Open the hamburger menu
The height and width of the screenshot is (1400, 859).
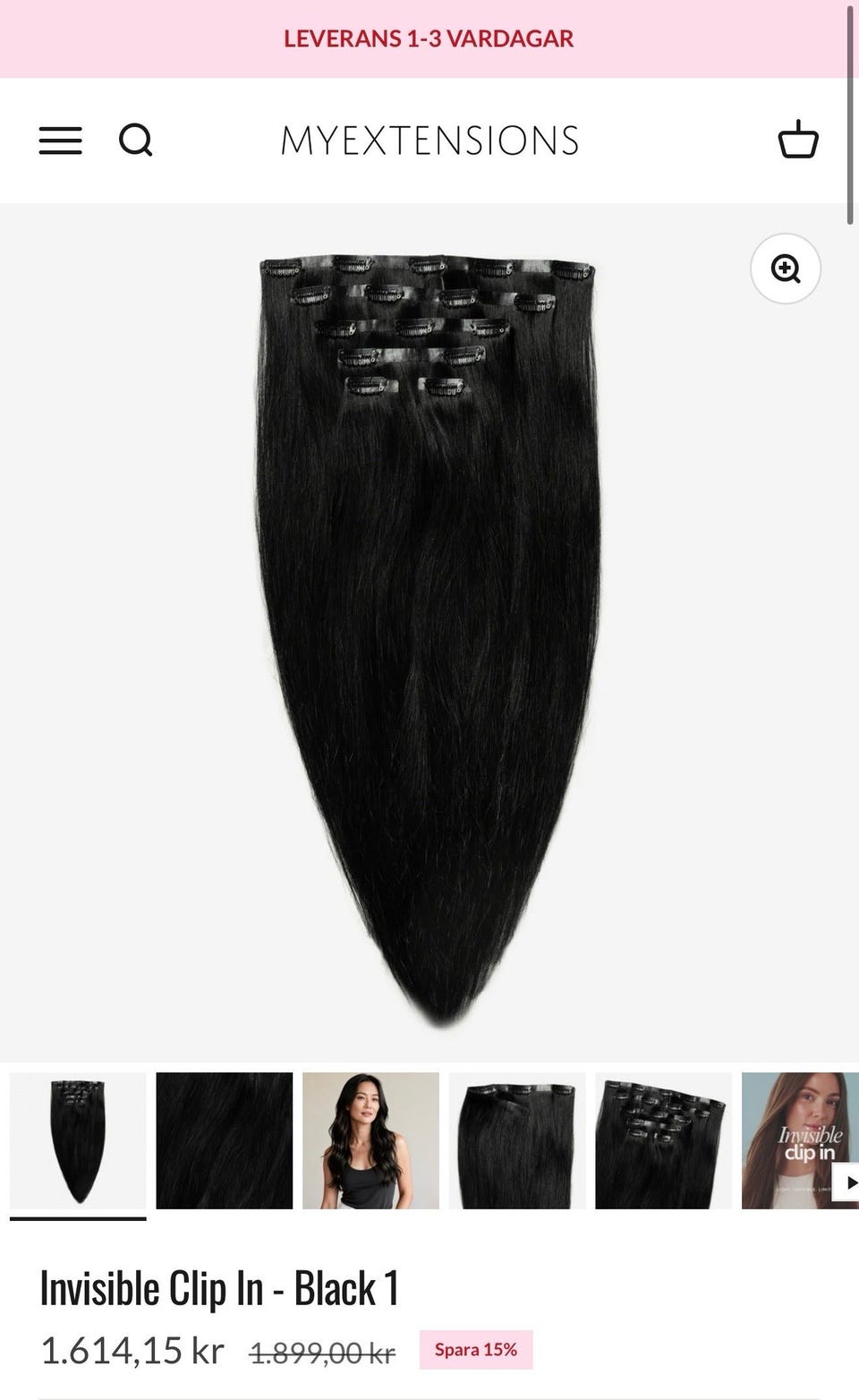coord(60,141)
